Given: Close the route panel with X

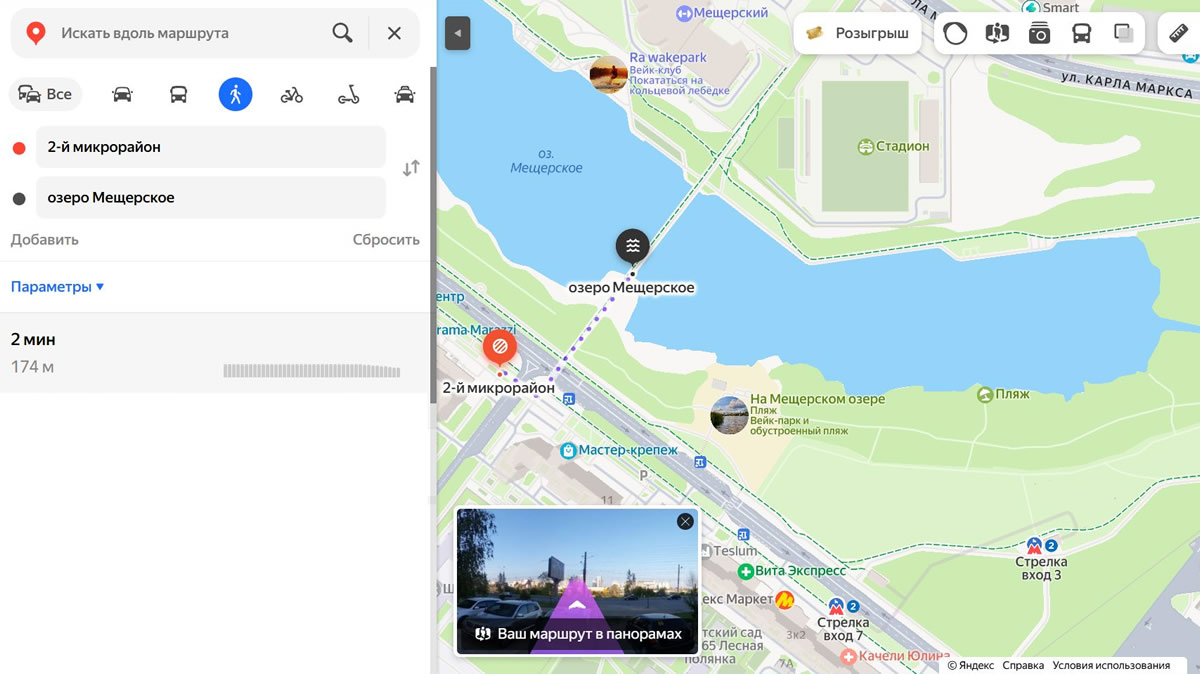Looking at the screenshot, I should coord(394,33).
